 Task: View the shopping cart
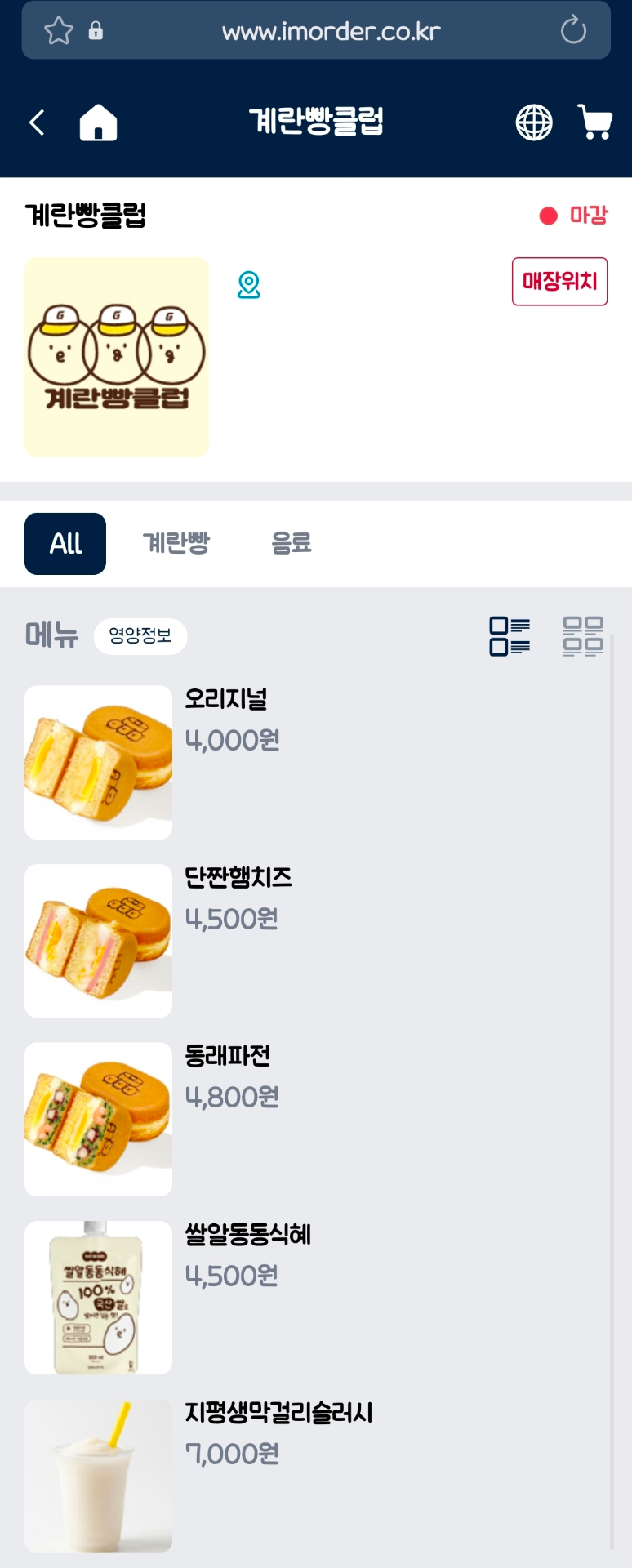pos(595,122)
